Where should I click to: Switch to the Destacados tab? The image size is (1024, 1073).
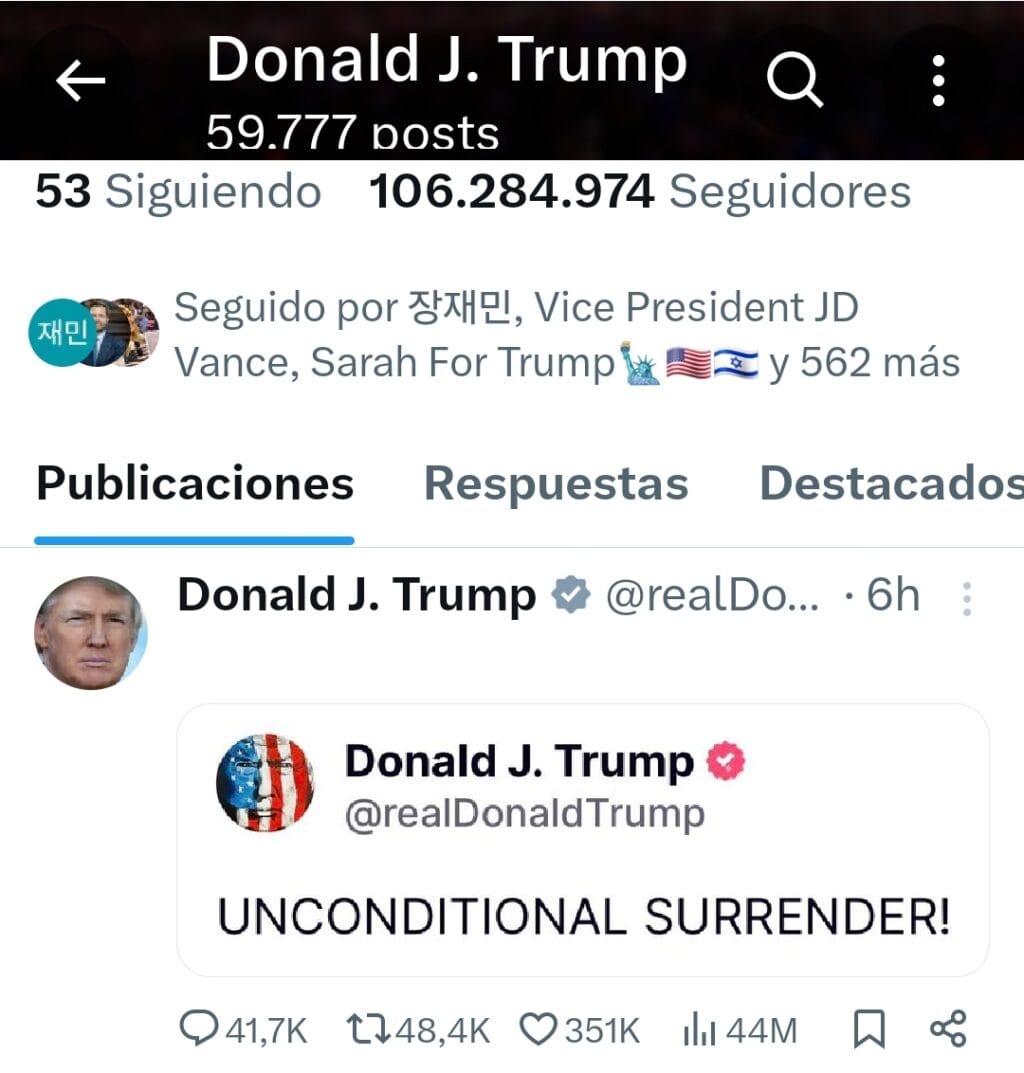click(x=890, y=484)
